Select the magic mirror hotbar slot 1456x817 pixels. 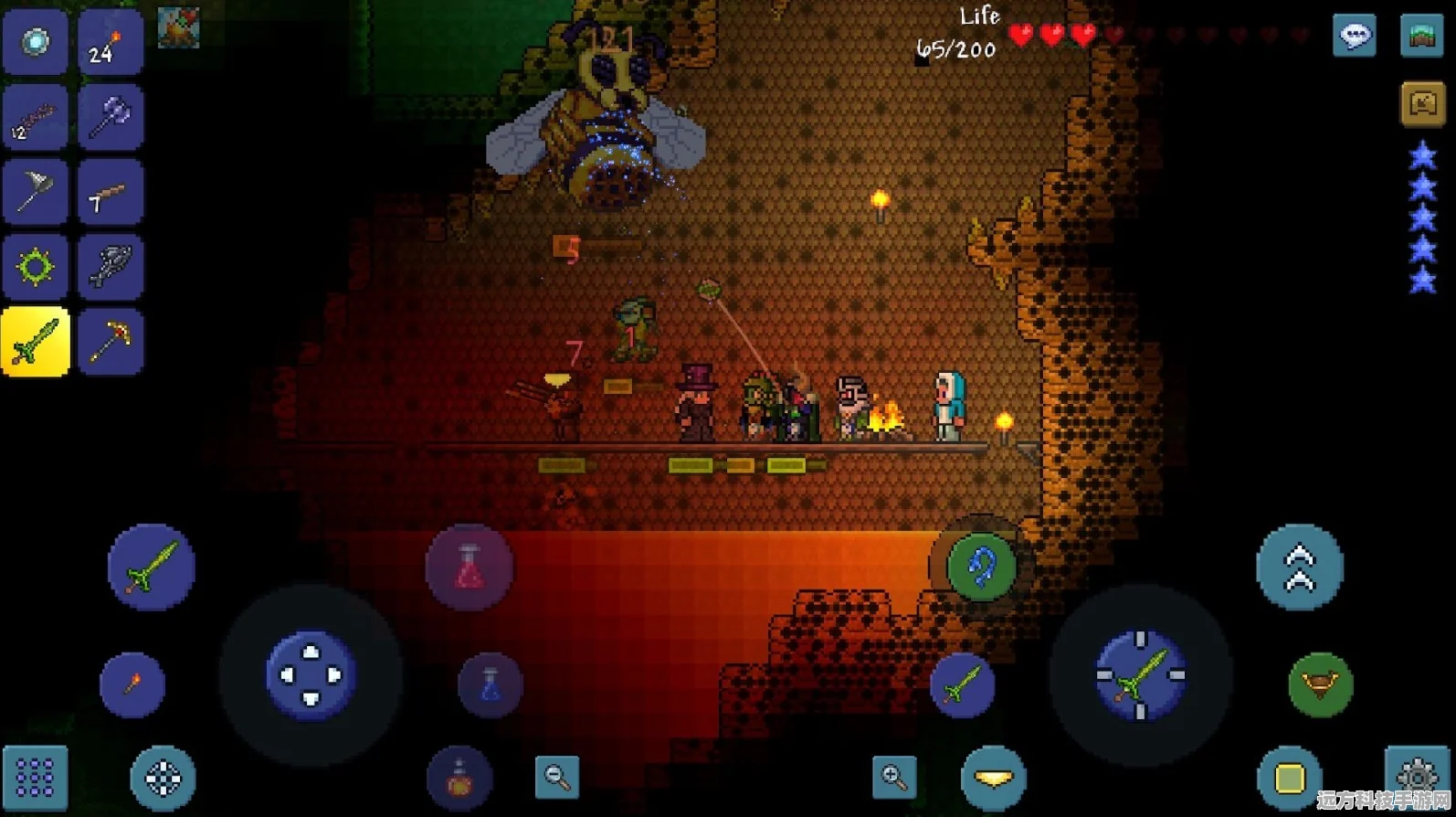point(36,42)
